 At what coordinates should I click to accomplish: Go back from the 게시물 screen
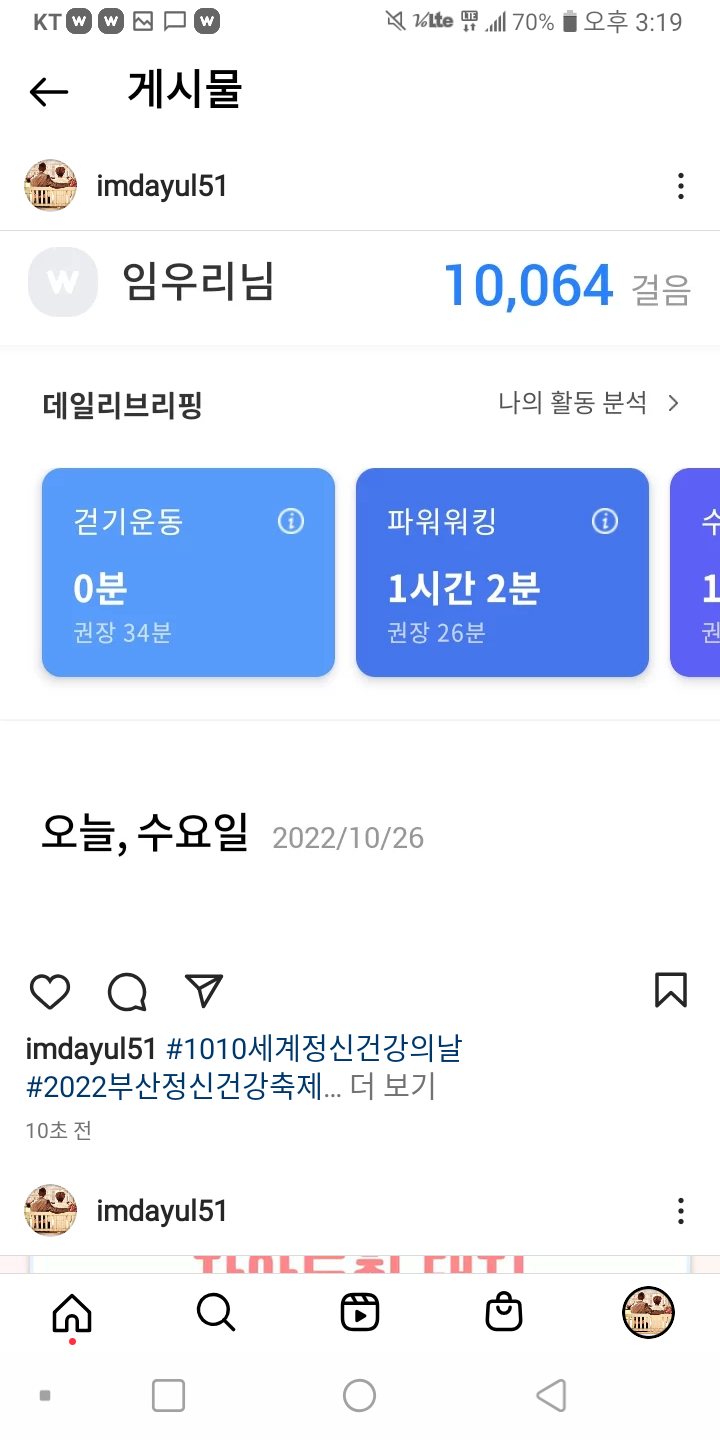coord(48,93)
